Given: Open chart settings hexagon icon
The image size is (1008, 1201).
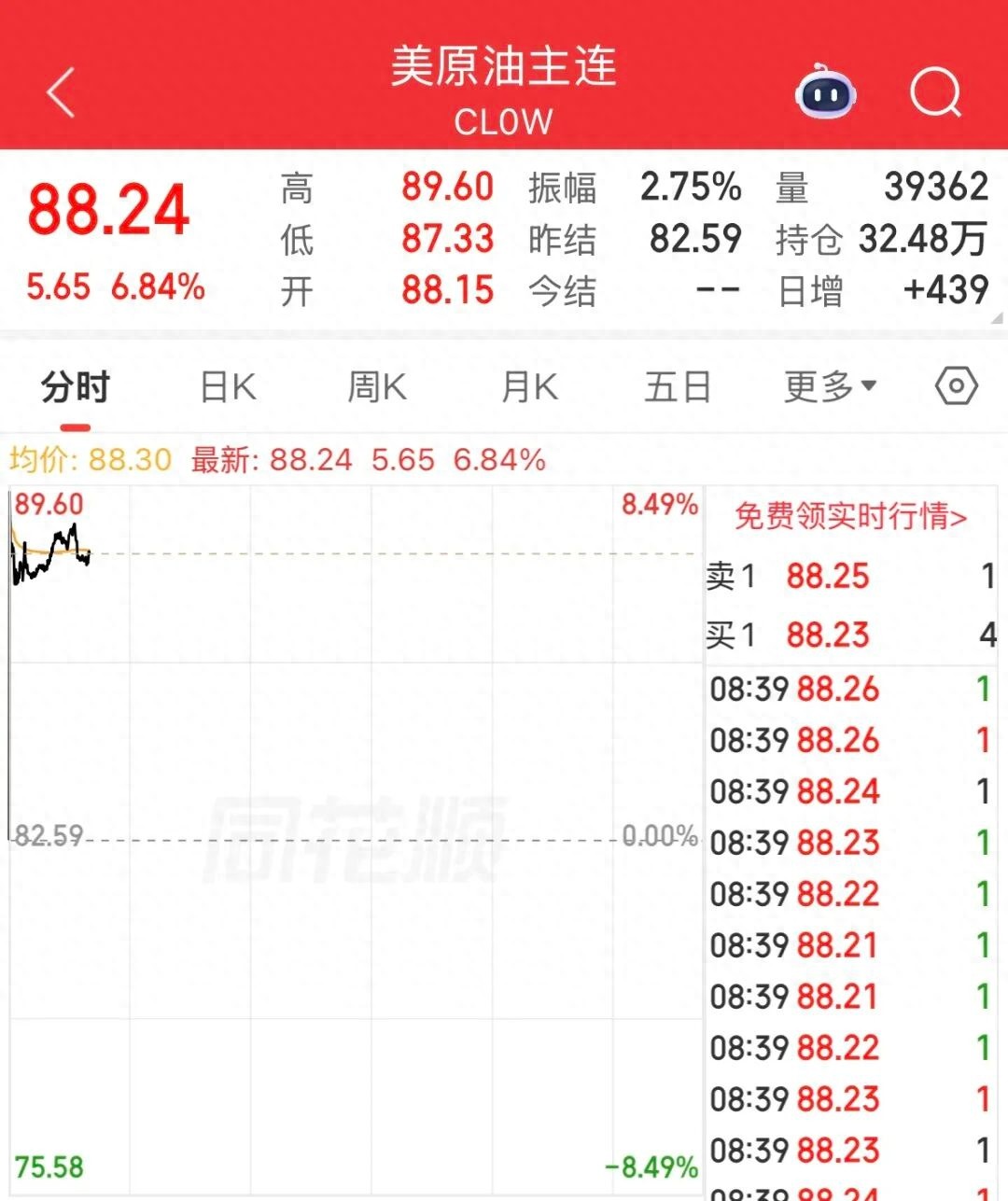Looking at the screenshot, I should pyautogui.click(x=957, y=386).
